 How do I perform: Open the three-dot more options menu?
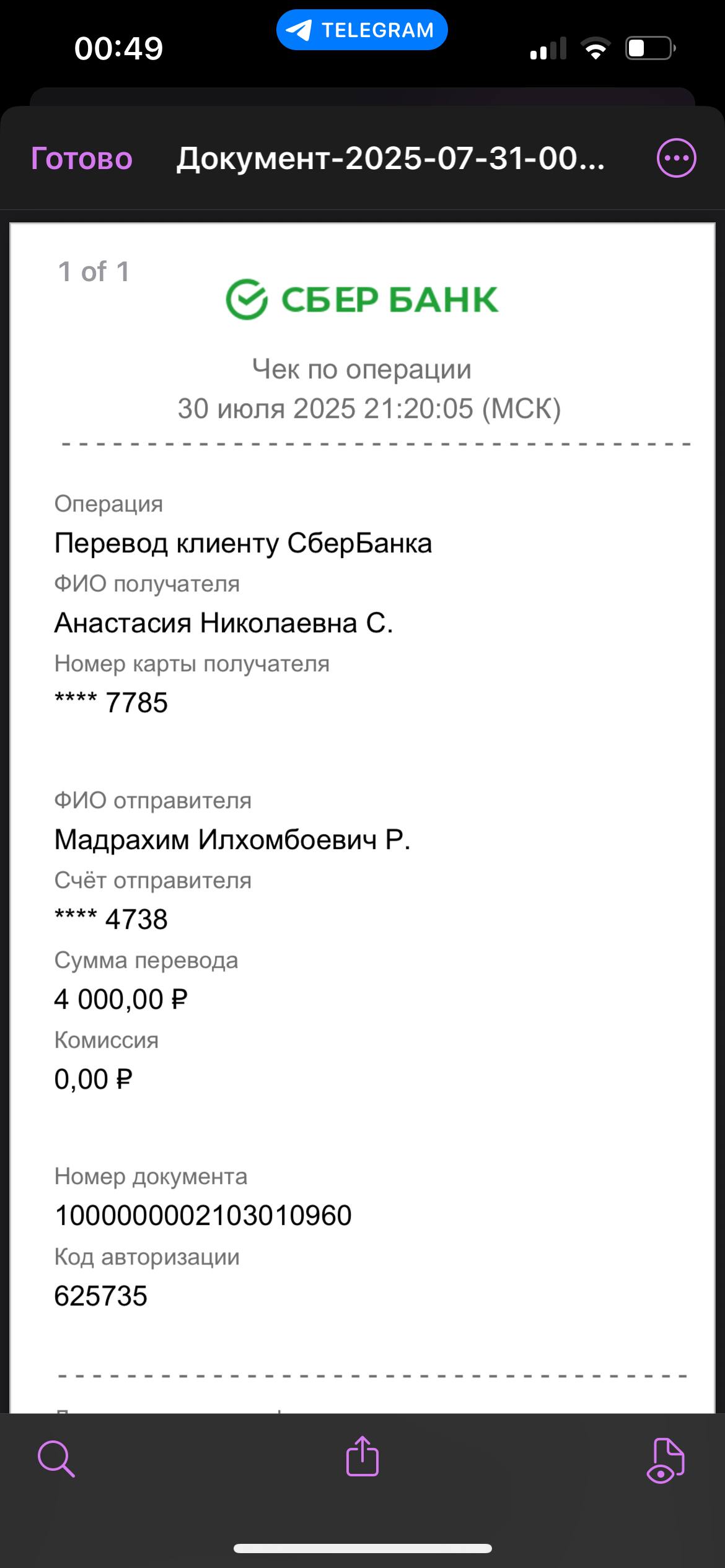676,158
